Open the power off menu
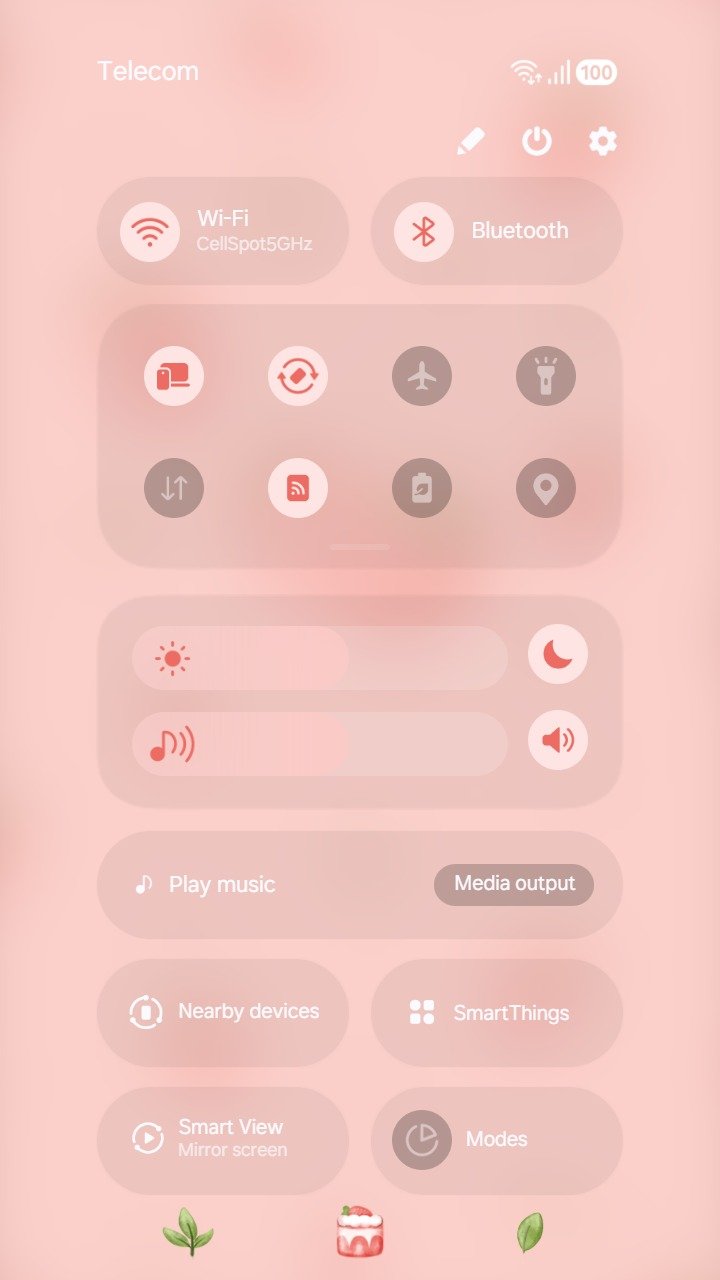Screen dimensions: 720x1280 click(537, 141)
